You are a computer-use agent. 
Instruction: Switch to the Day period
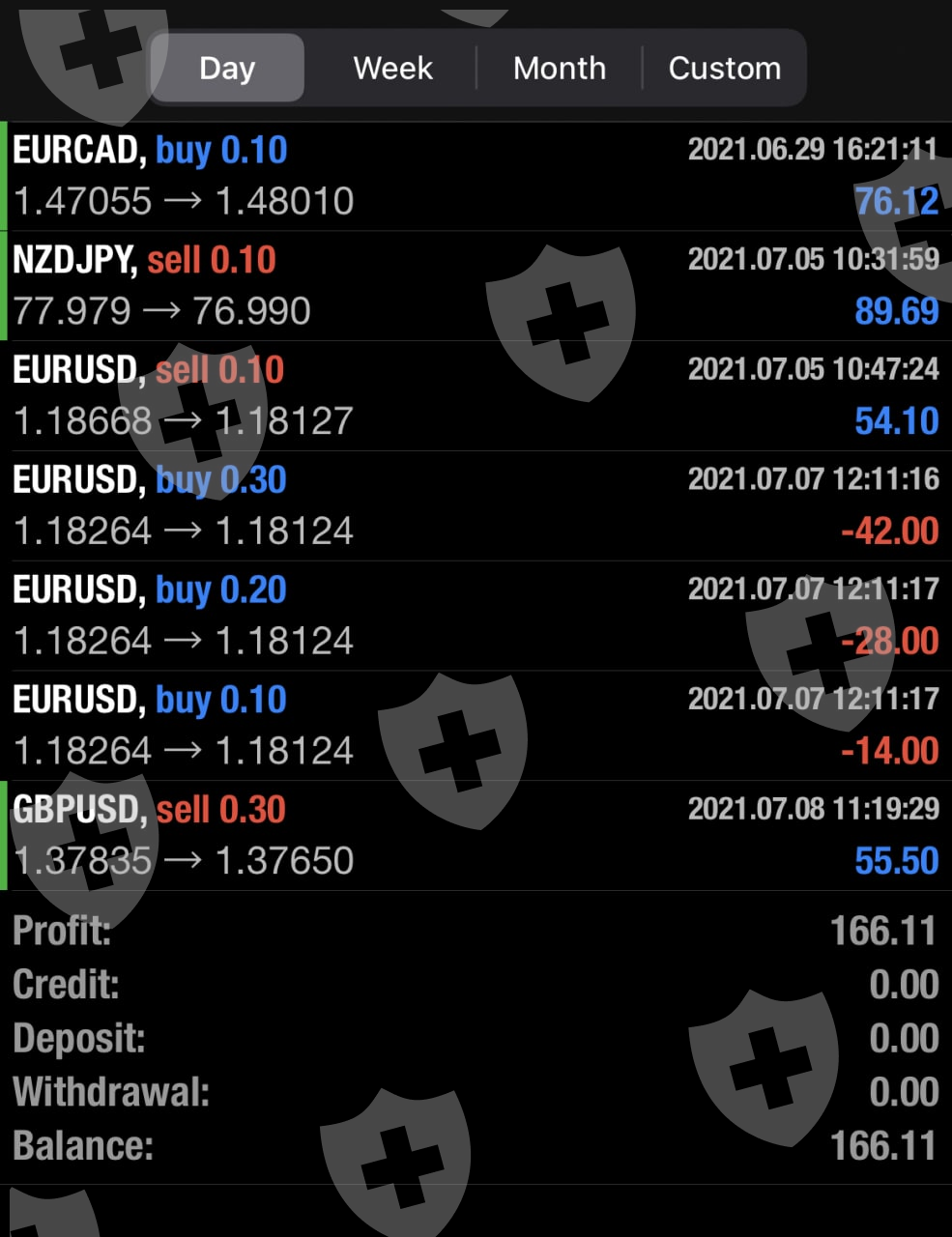[227, 69]
